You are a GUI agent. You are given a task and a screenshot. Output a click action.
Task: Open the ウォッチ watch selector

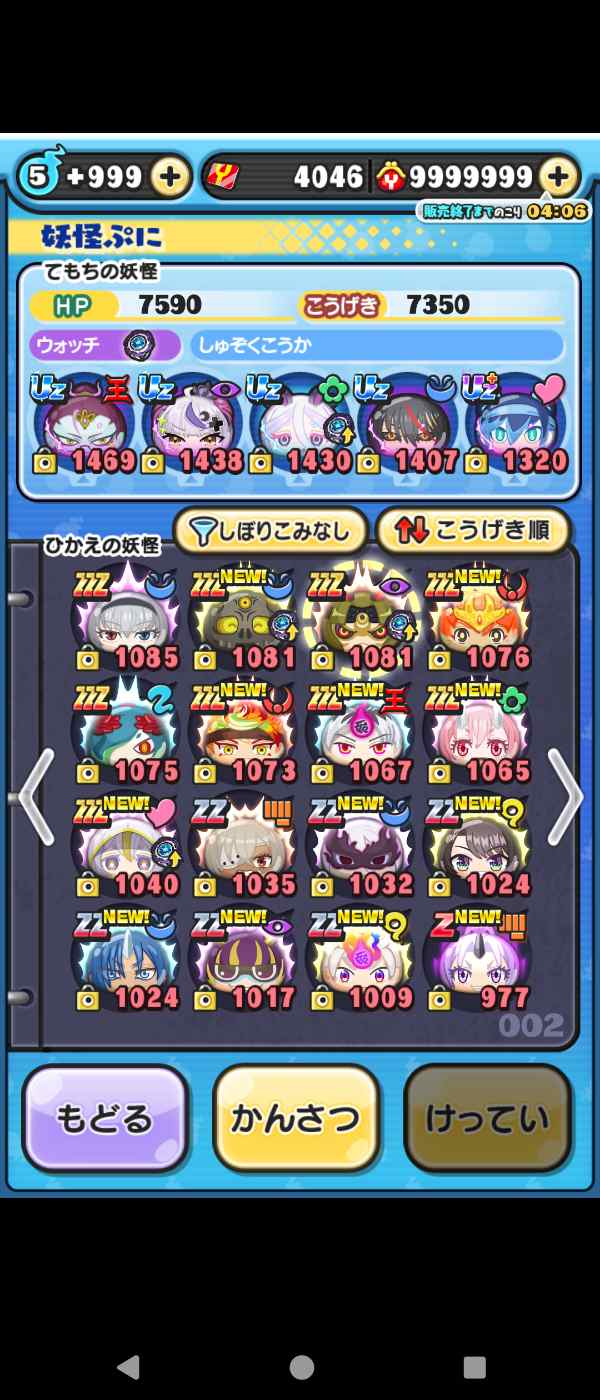coord(104,346)
